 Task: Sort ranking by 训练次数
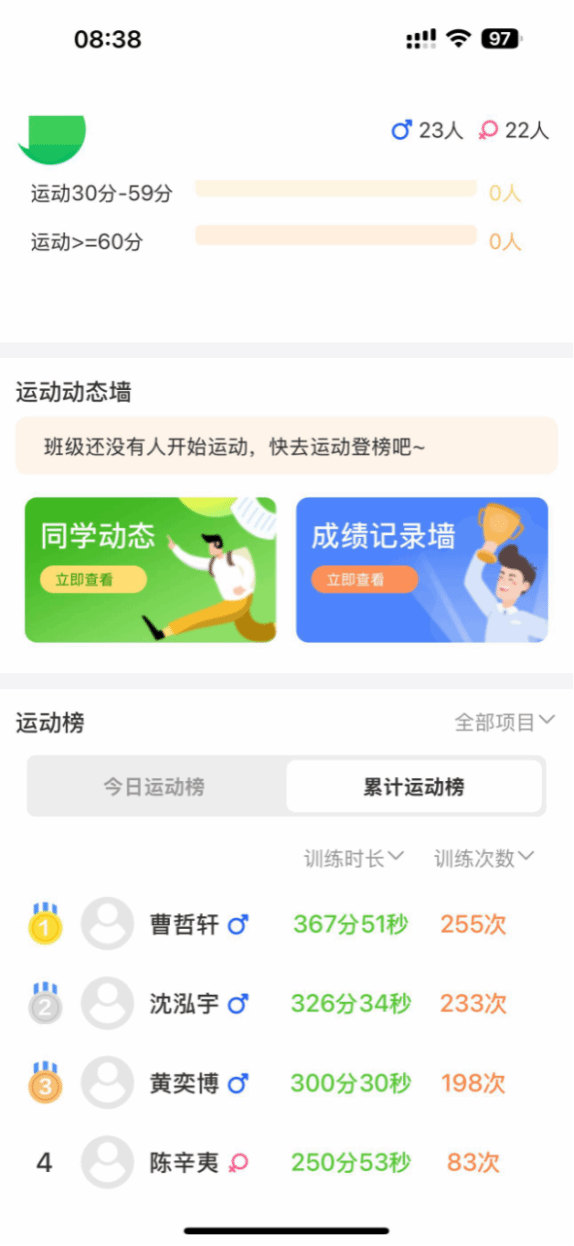[x=484, y=858]
